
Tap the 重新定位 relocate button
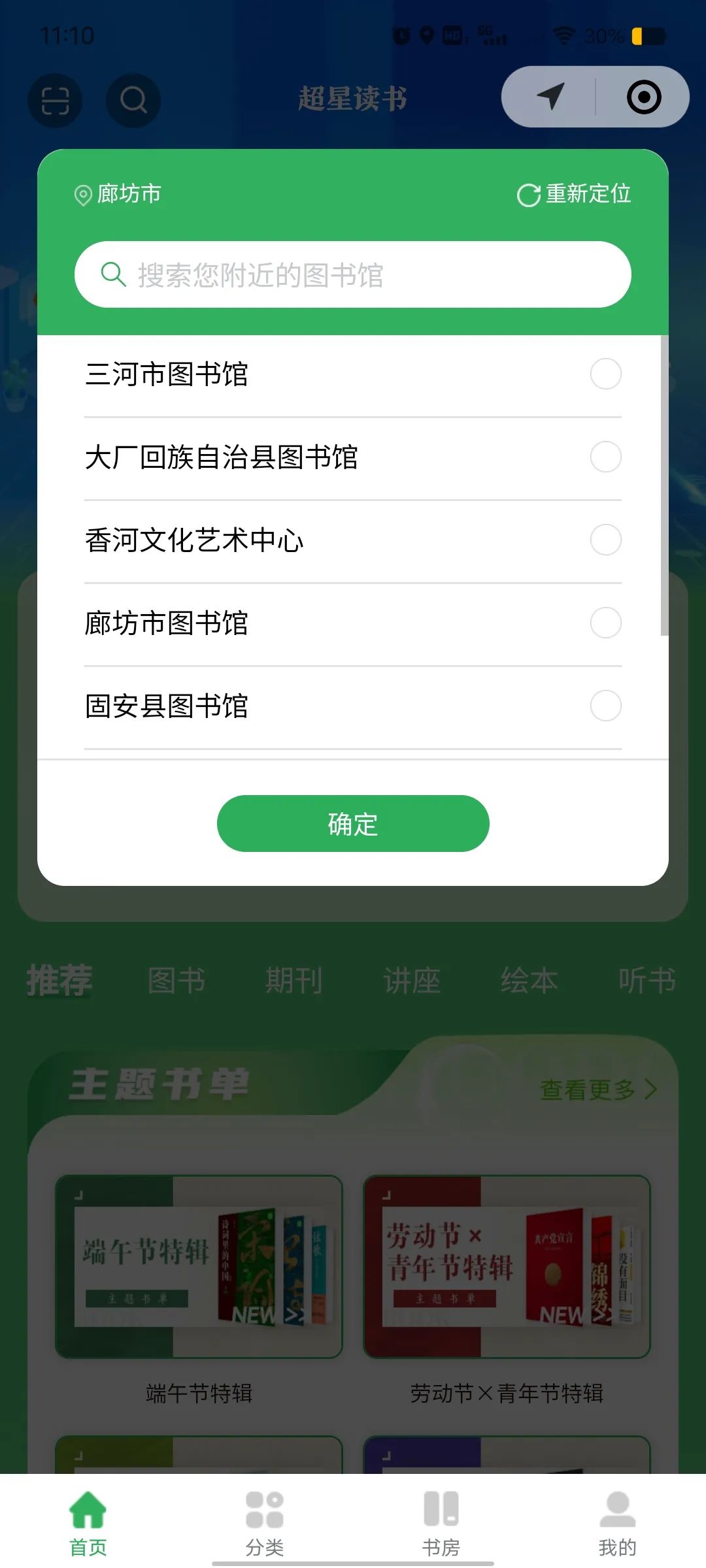tap(574, 194)
